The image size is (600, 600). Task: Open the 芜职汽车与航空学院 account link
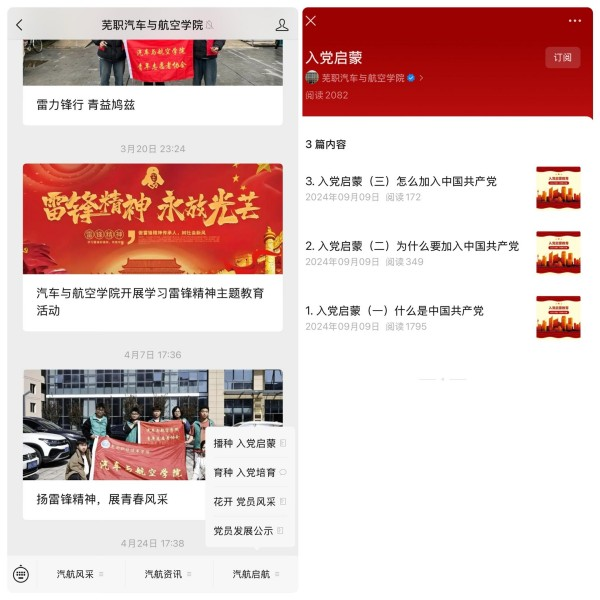coord(362,78)
